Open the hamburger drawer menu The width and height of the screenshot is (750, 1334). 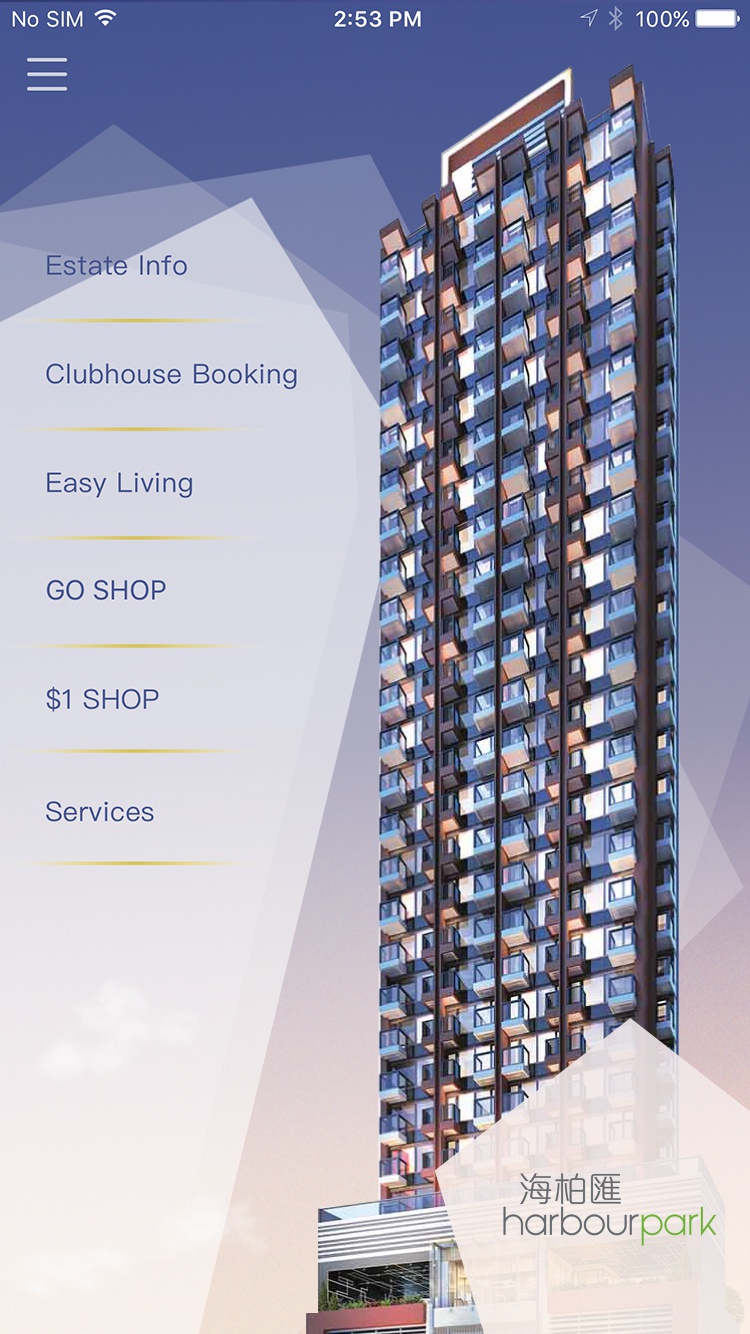(x=47, y=75)
